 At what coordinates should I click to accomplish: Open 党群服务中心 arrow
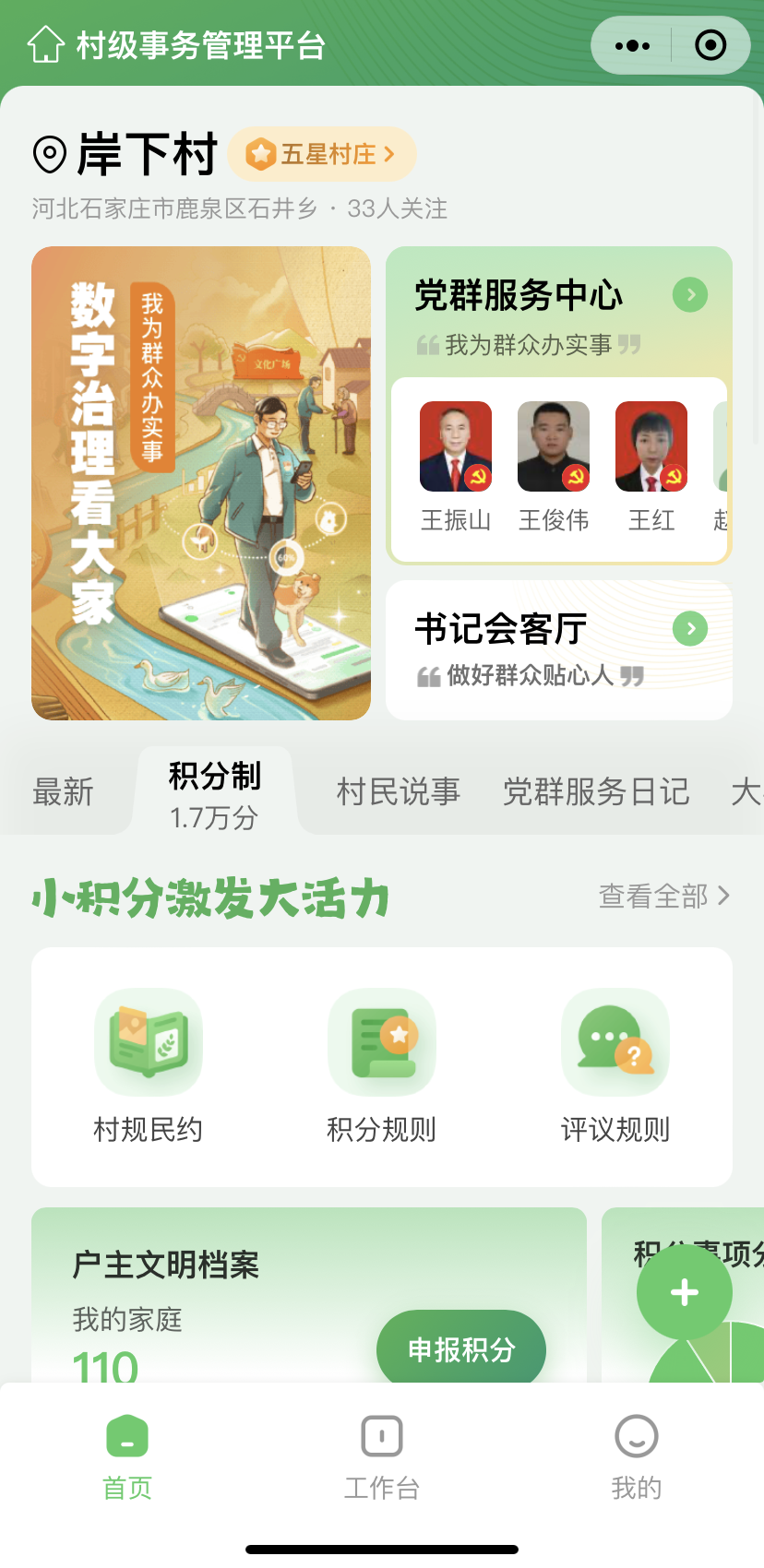click(689, 295)
